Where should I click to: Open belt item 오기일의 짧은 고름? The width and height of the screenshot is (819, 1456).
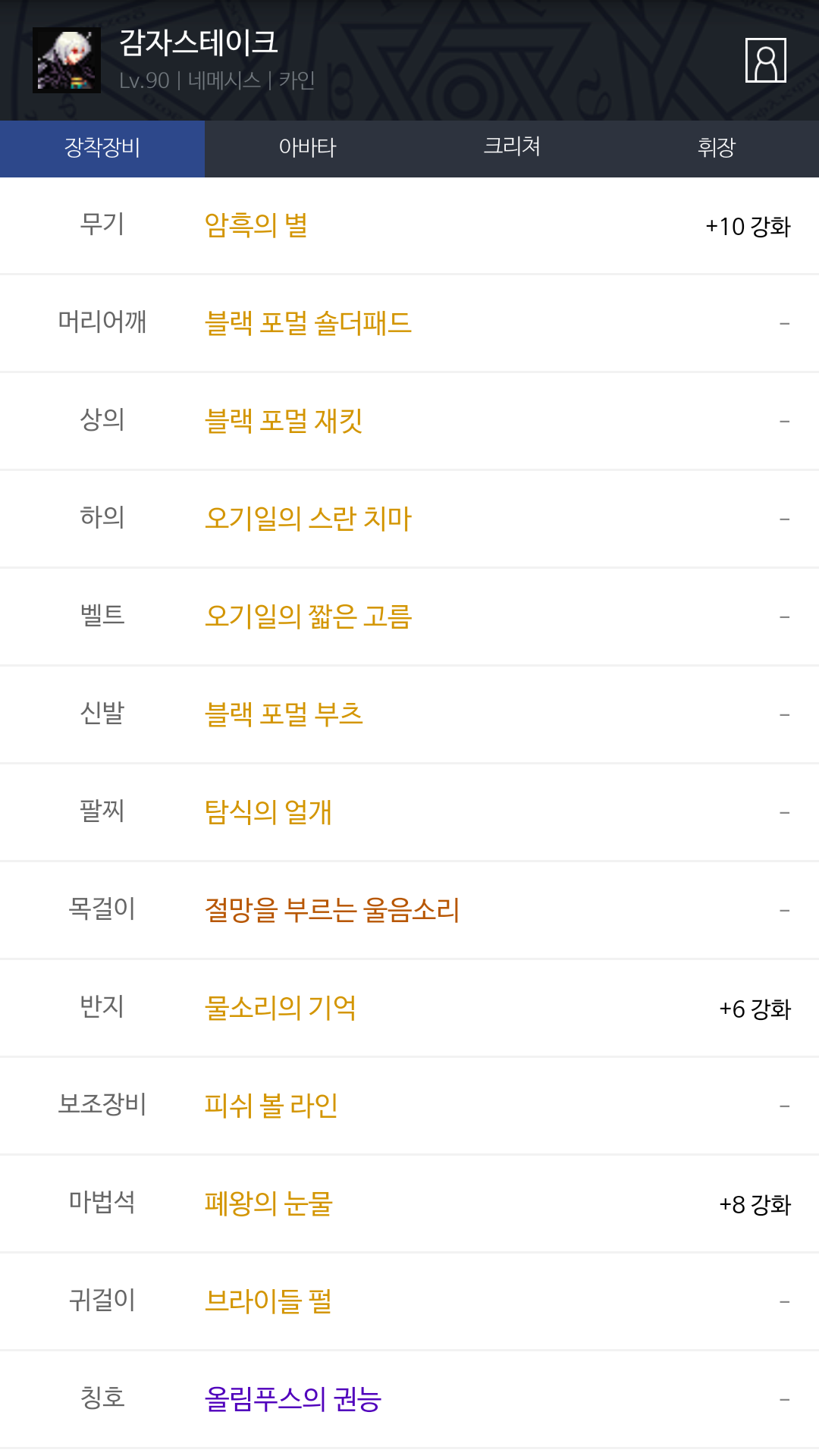(308, 617)
